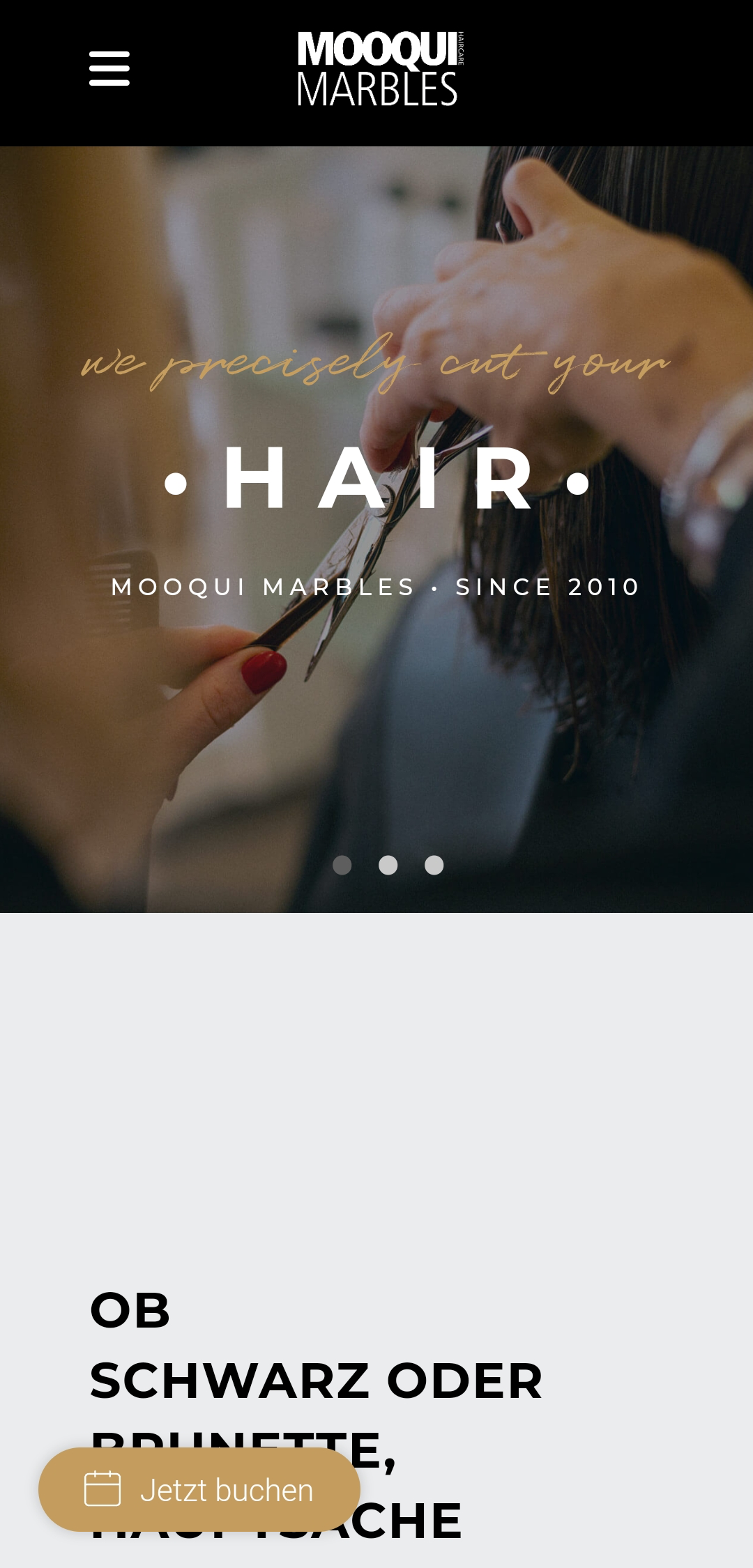Select the second slider dot
753x1568 pixels.
pyautogui.click(x=388, y=865)
